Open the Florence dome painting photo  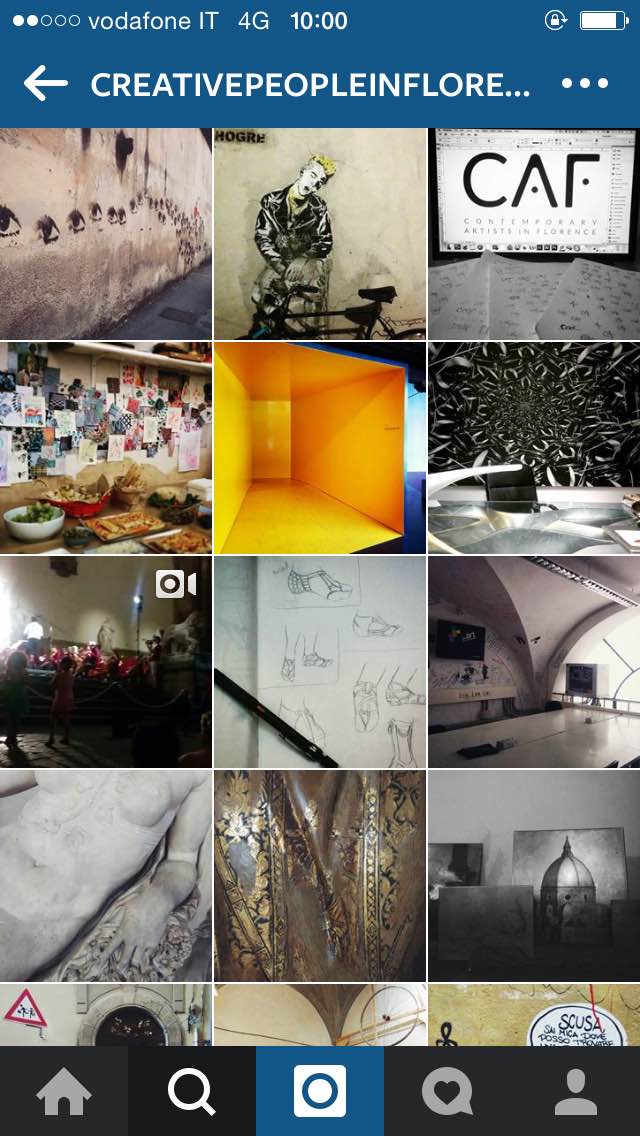(534, 875)
